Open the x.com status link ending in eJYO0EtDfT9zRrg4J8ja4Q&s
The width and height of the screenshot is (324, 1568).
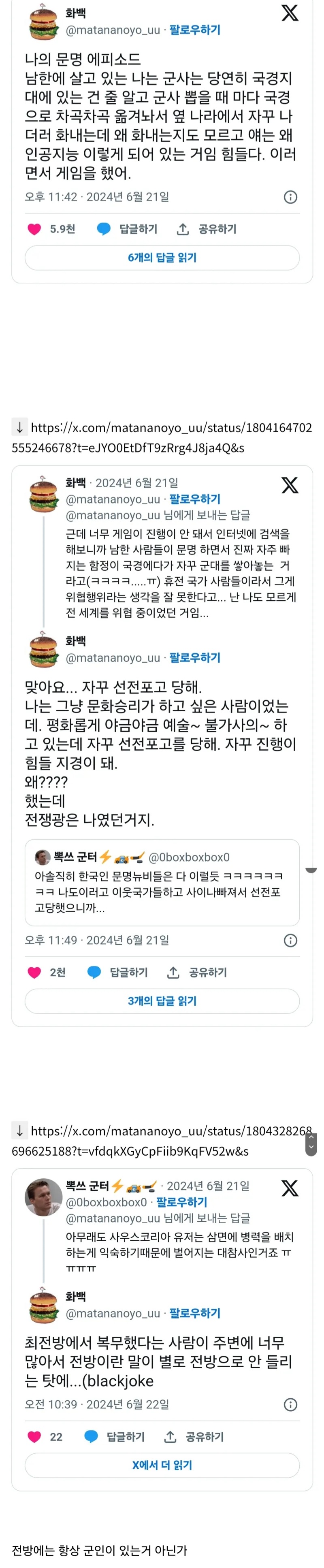(161, 437)
